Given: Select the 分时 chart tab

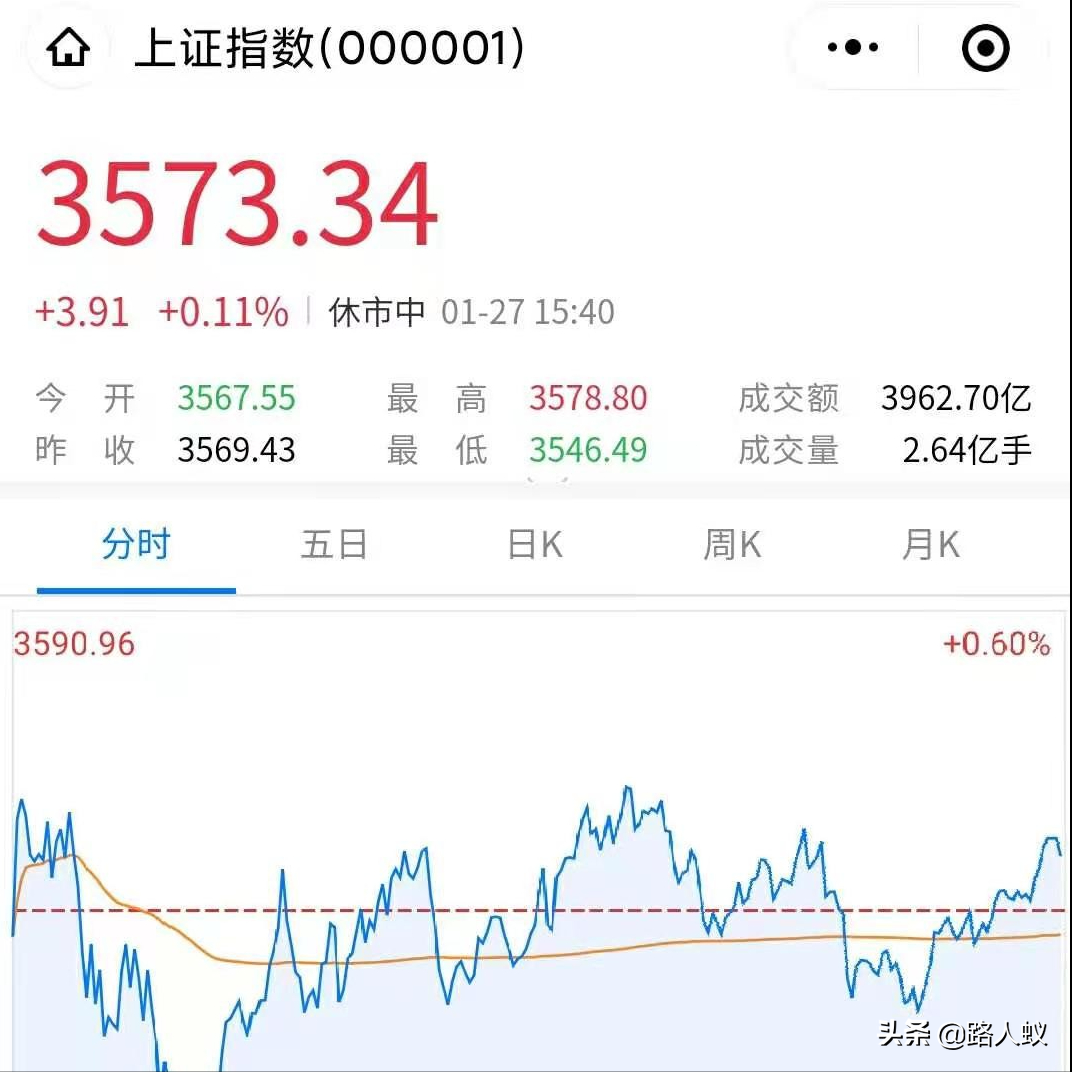Looking at the screenshot, I should (x=136, y=545).
